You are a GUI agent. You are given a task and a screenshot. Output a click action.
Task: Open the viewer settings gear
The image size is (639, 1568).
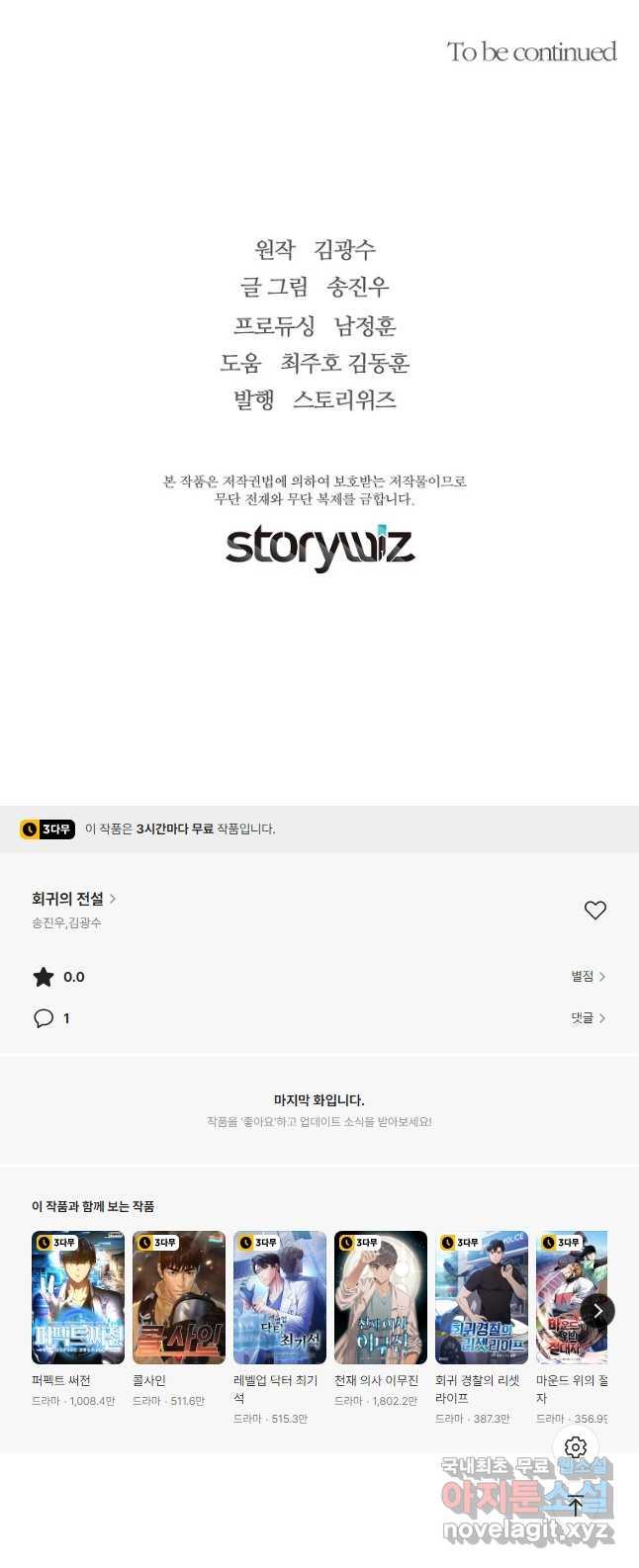(x=576, y=1448)
